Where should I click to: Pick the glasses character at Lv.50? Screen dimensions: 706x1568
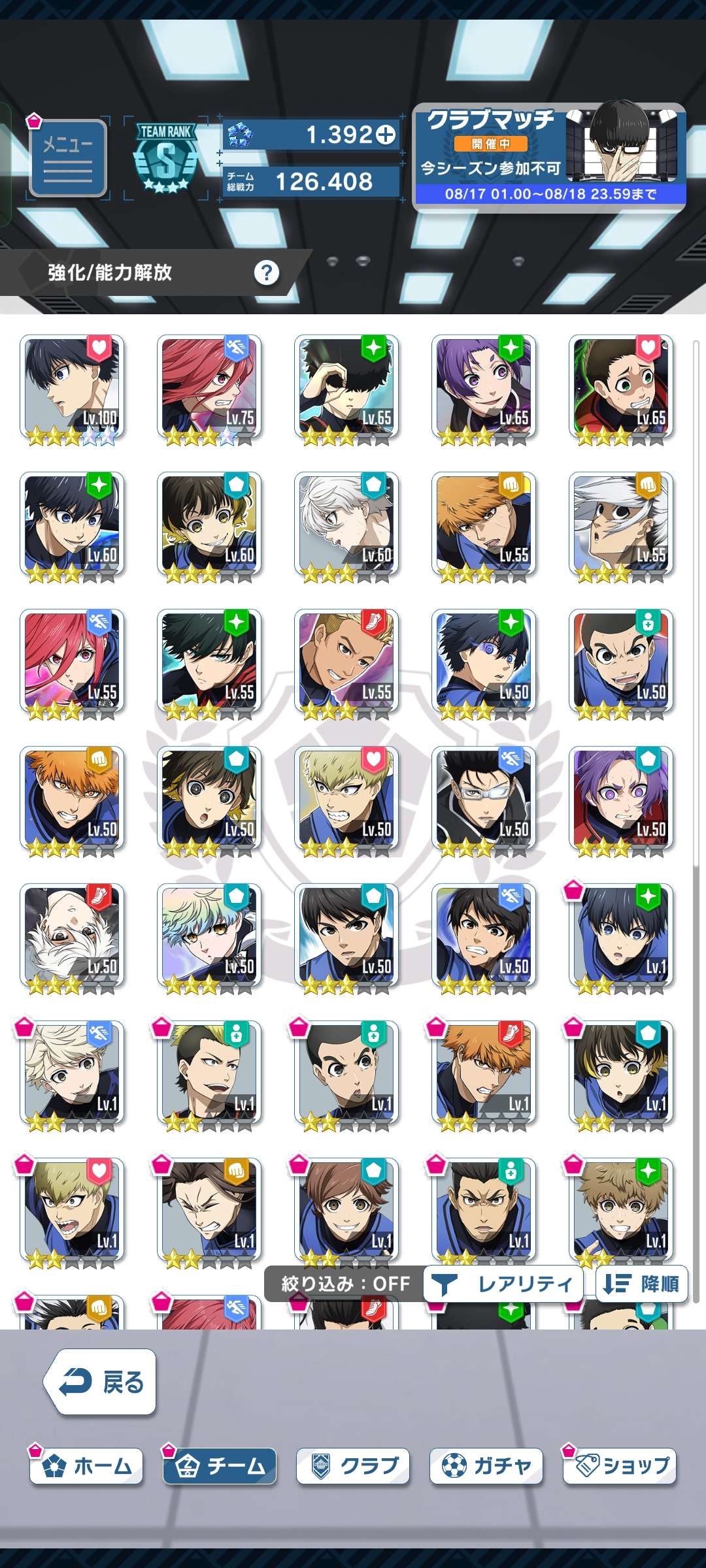(x=484, y=799)
